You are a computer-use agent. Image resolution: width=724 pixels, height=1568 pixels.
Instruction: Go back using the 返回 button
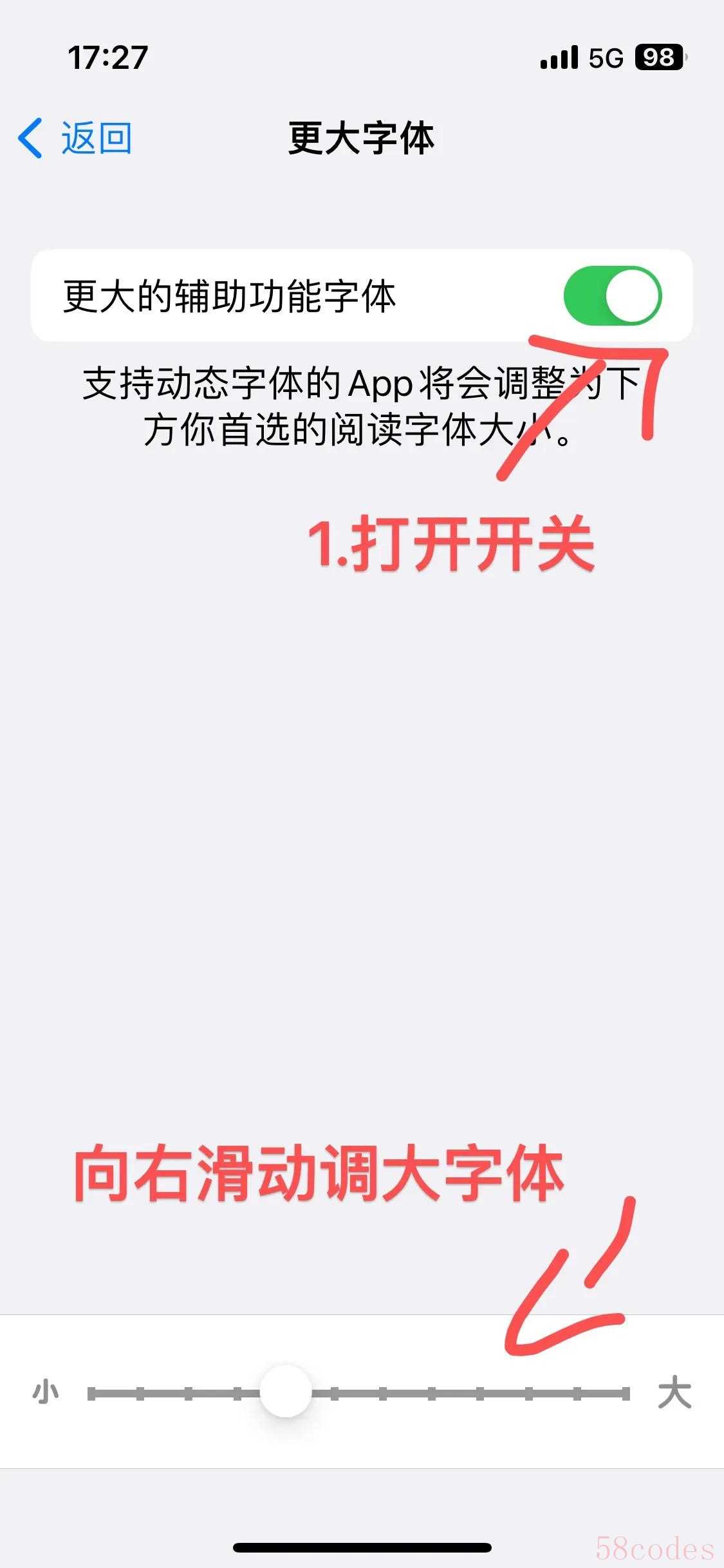75,138
